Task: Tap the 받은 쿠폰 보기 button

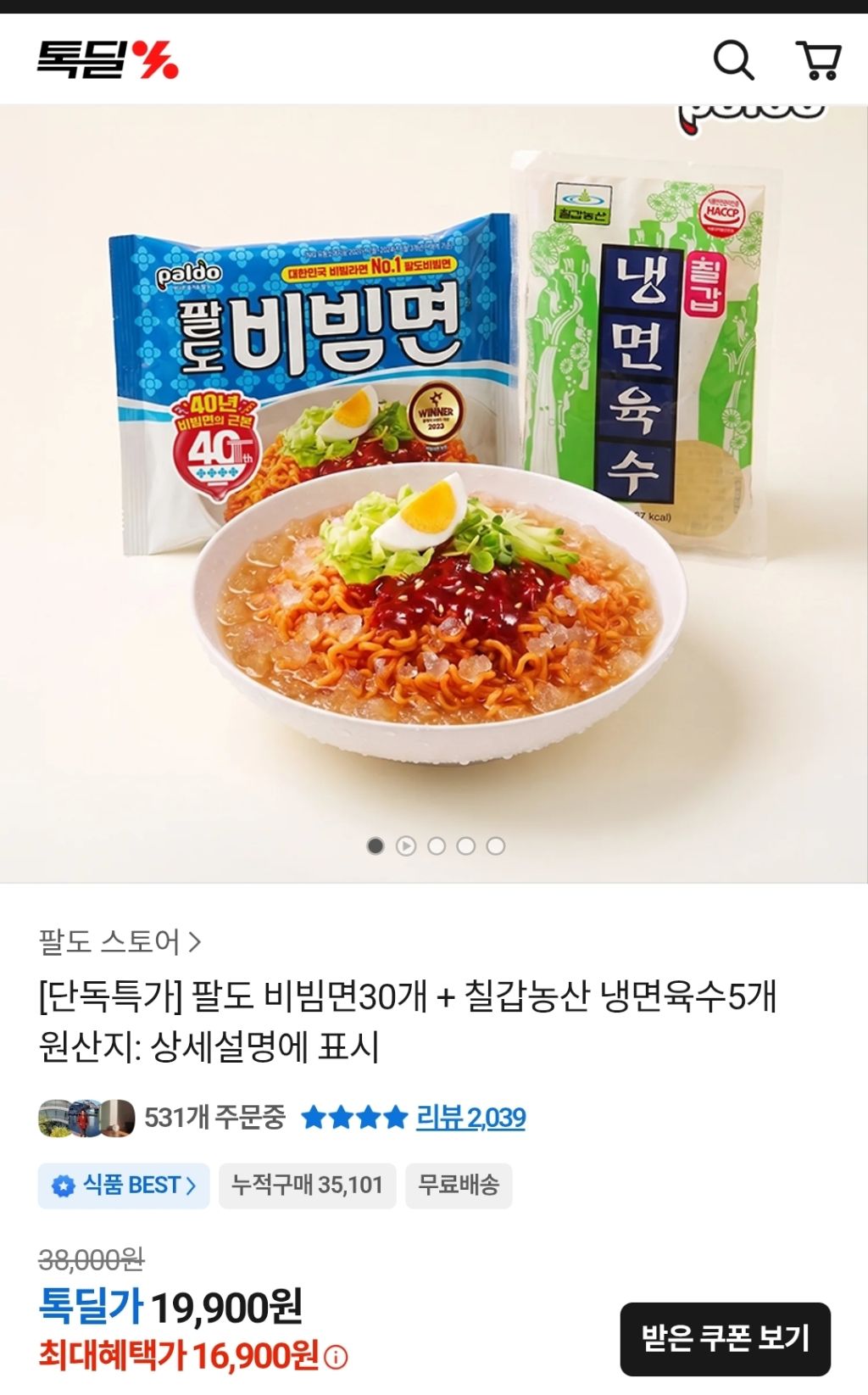Action: tap(725, 1338)
